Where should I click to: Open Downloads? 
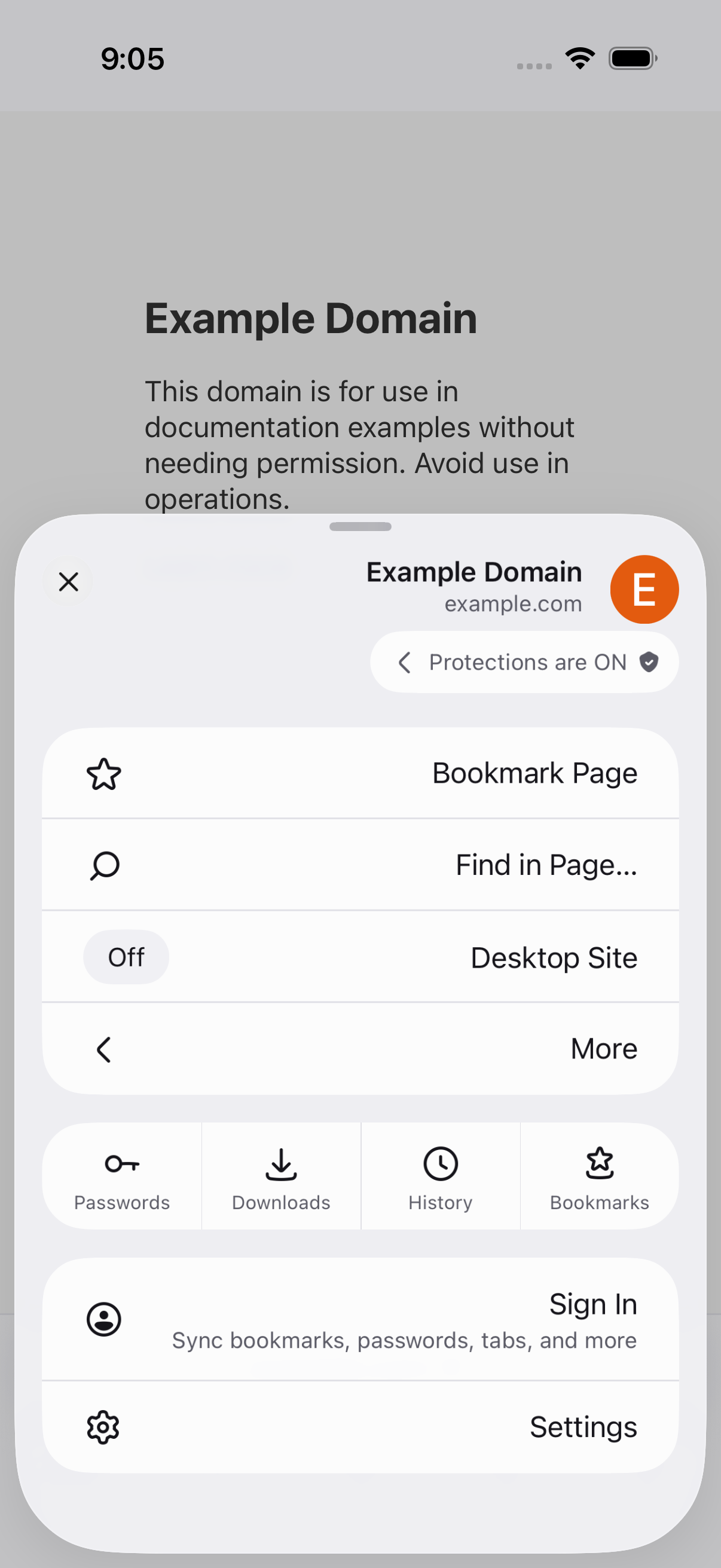click(281, 1176)
